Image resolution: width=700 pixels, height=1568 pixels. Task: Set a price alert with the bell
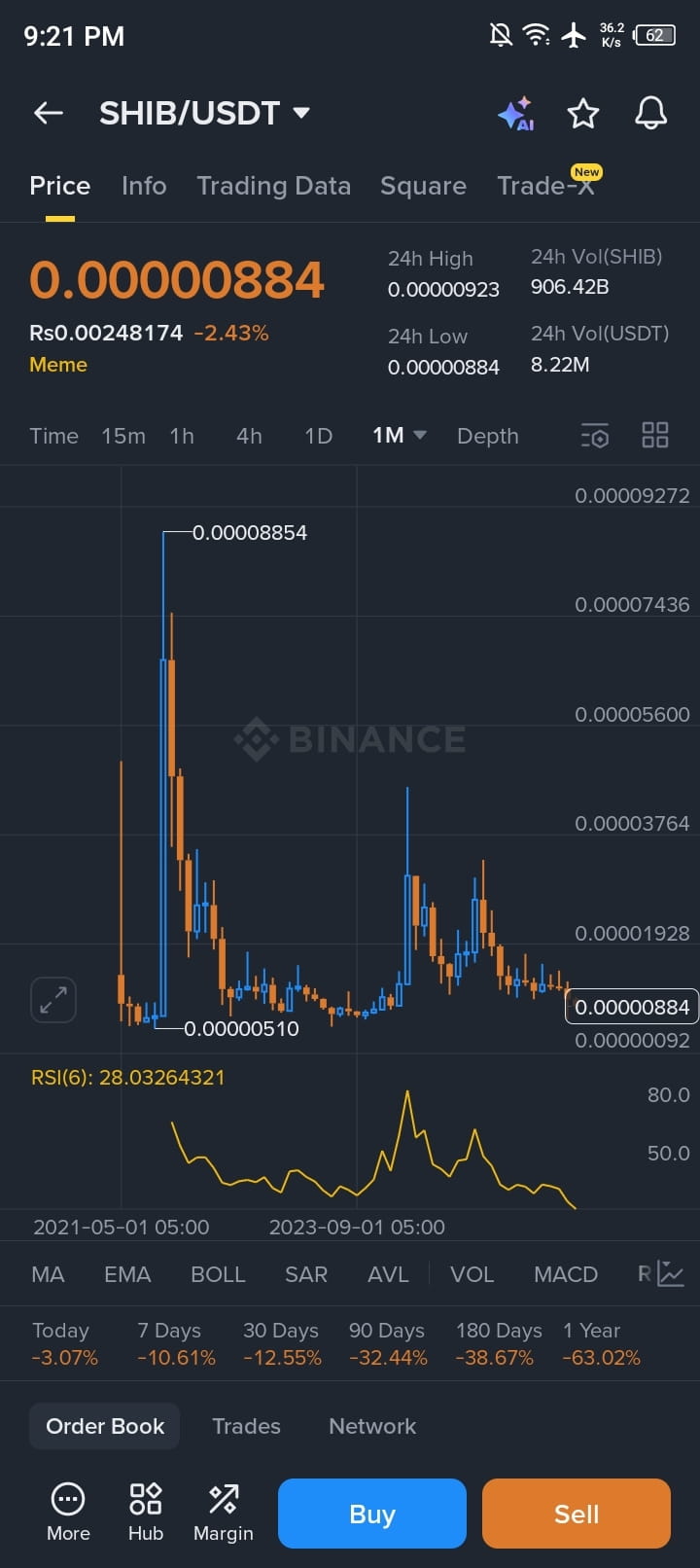[650, 114]
